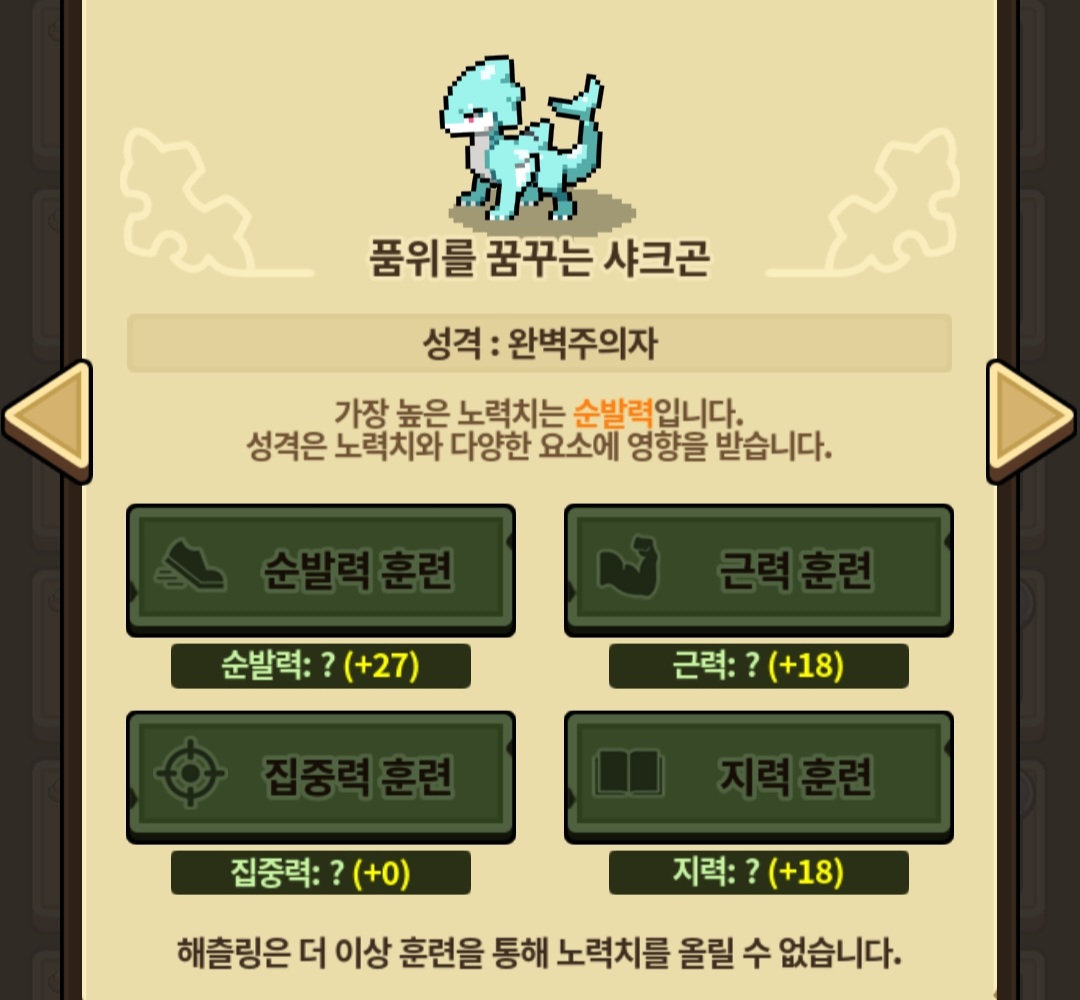Start 지력 훈련 training
Screen dimensions: 1080x1000
coord(759,777)
